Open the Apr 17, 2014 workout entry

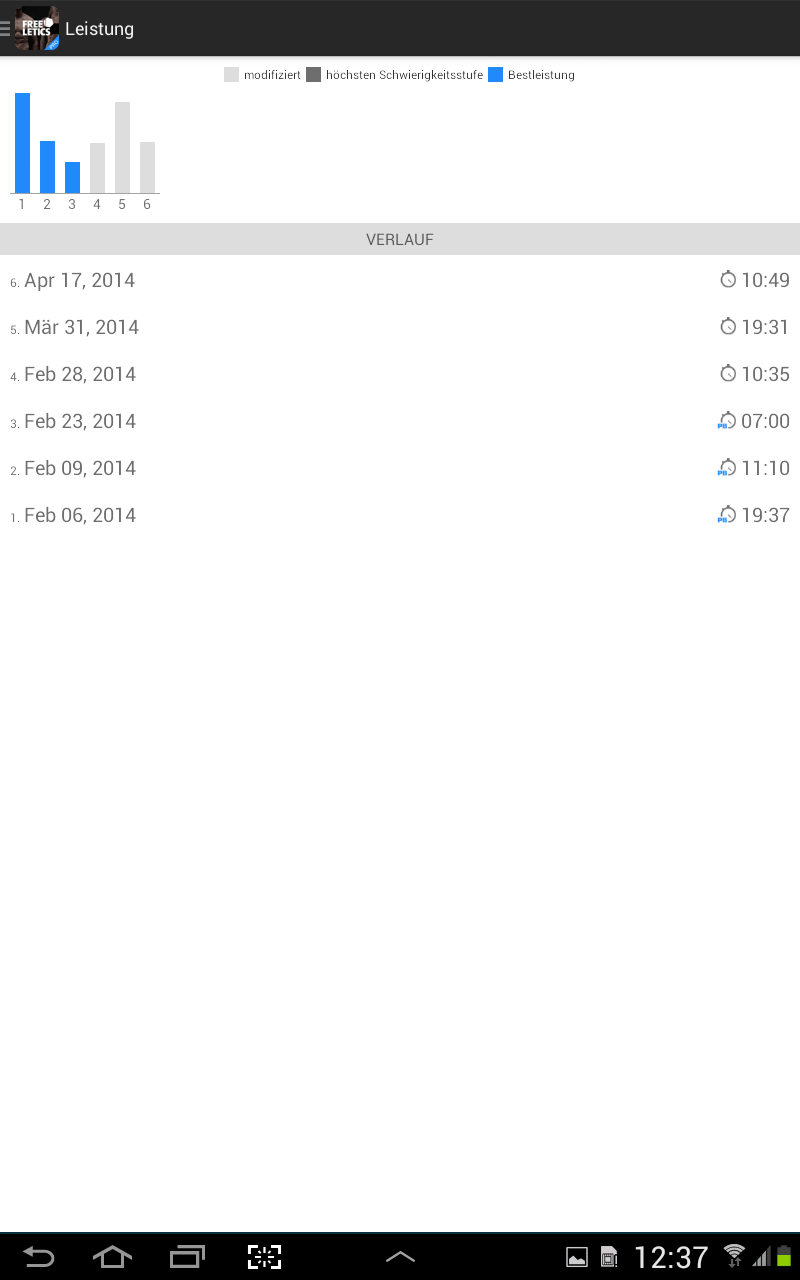click(400, 280)
